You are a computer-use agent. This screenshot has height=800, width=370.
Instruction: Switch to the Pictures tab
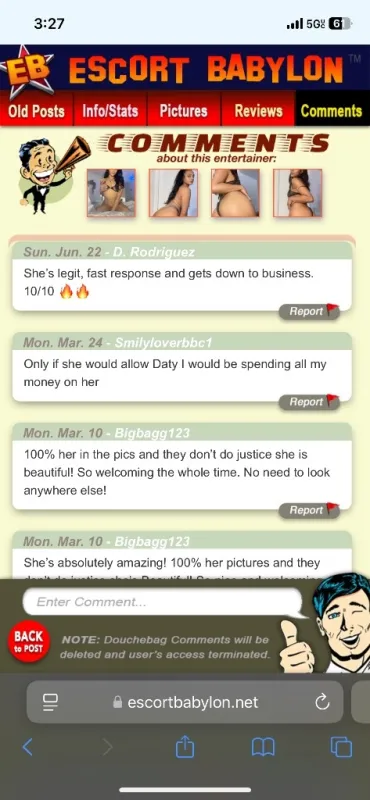[184, 111]
